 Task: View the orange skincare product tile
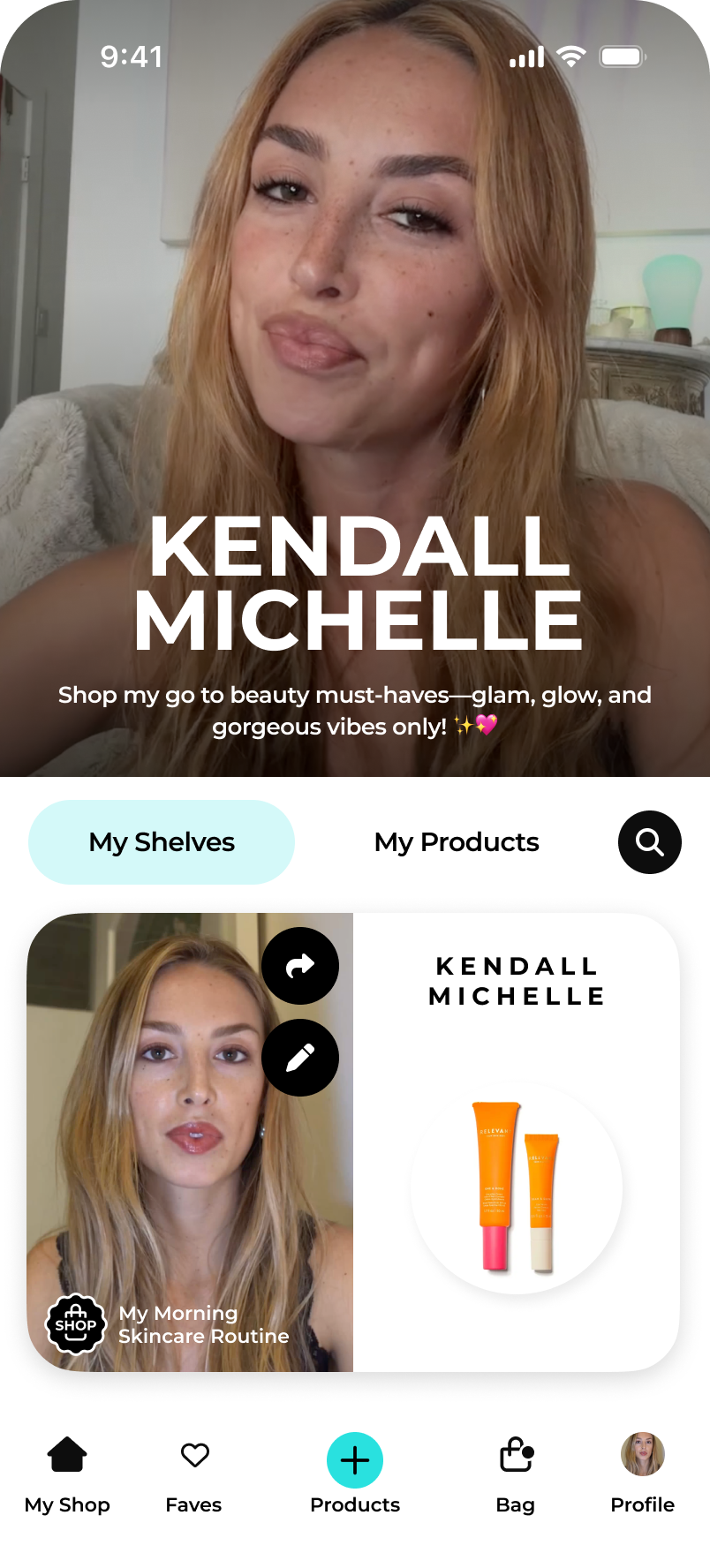517,1188
